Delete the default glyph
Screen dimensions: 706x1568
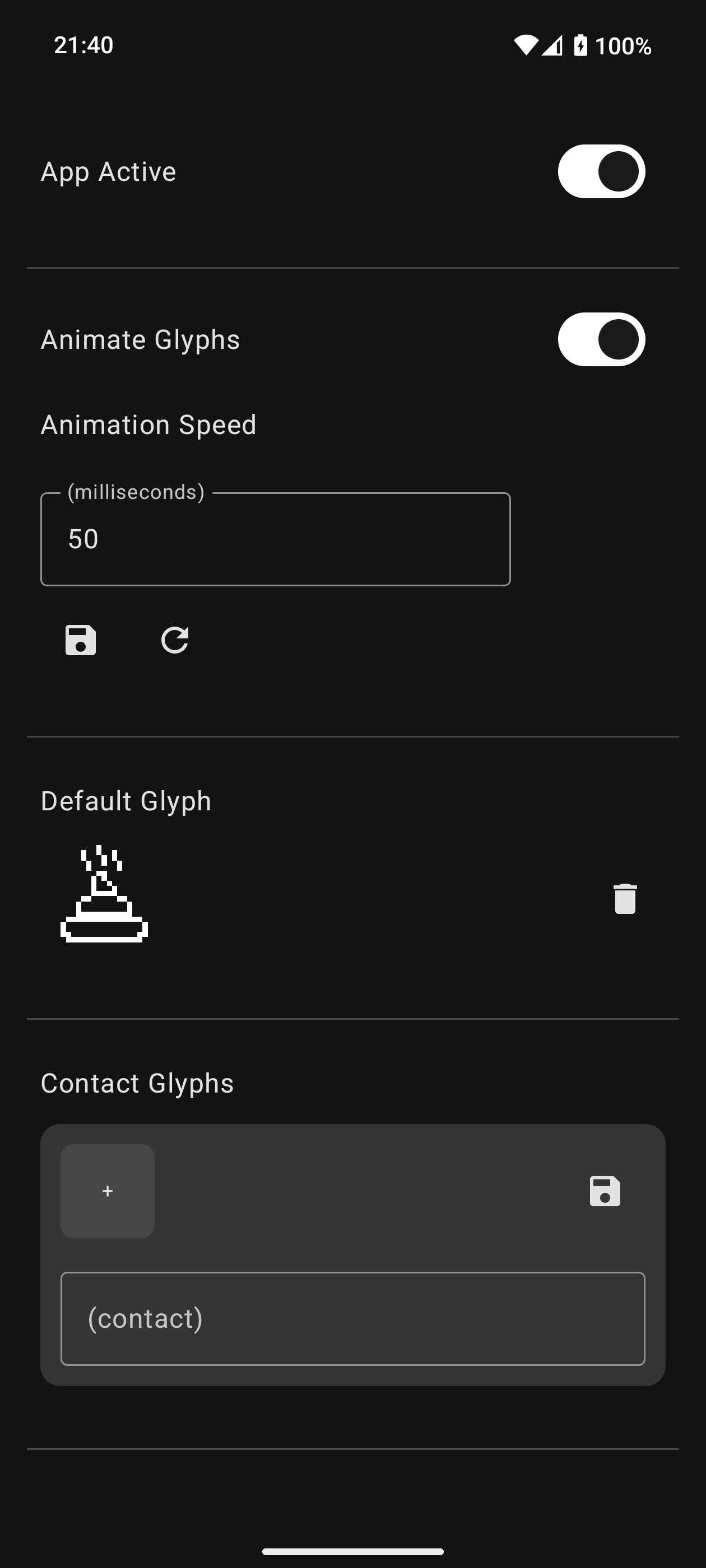[625, 898]
